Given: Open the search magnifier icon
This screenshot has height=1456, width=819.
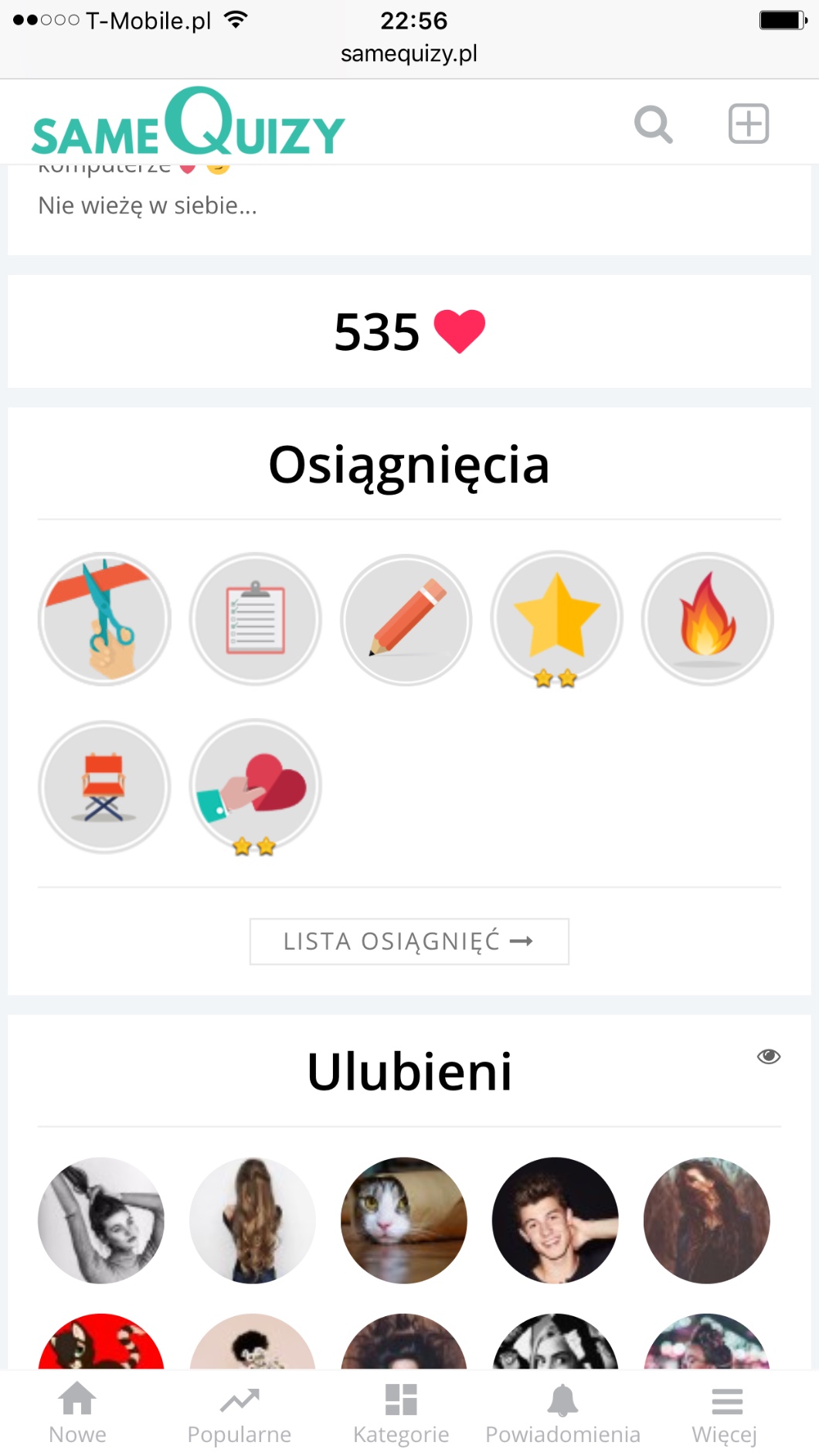Looking at the screenshot, I should point(653,124).
